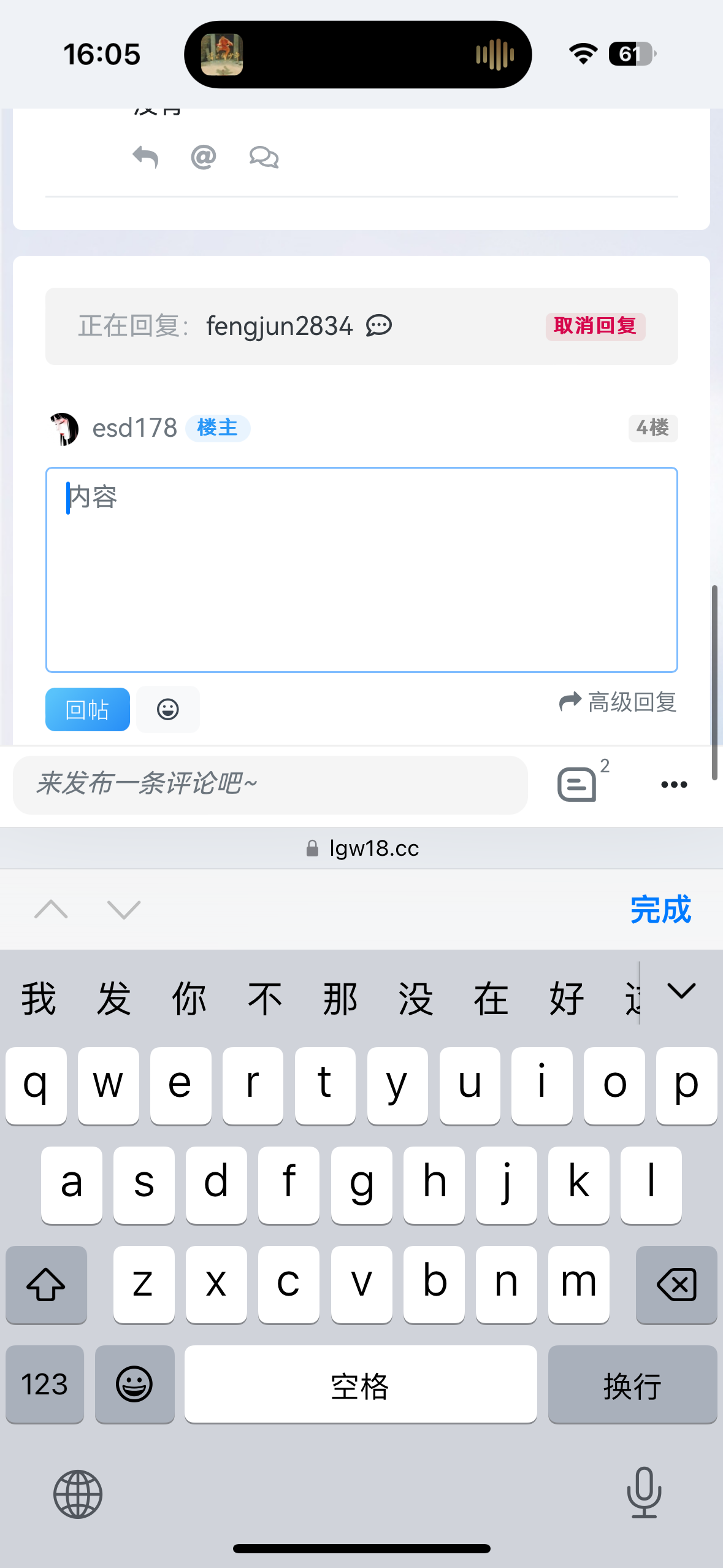Open the three-dot more options menu

point(674,785)
